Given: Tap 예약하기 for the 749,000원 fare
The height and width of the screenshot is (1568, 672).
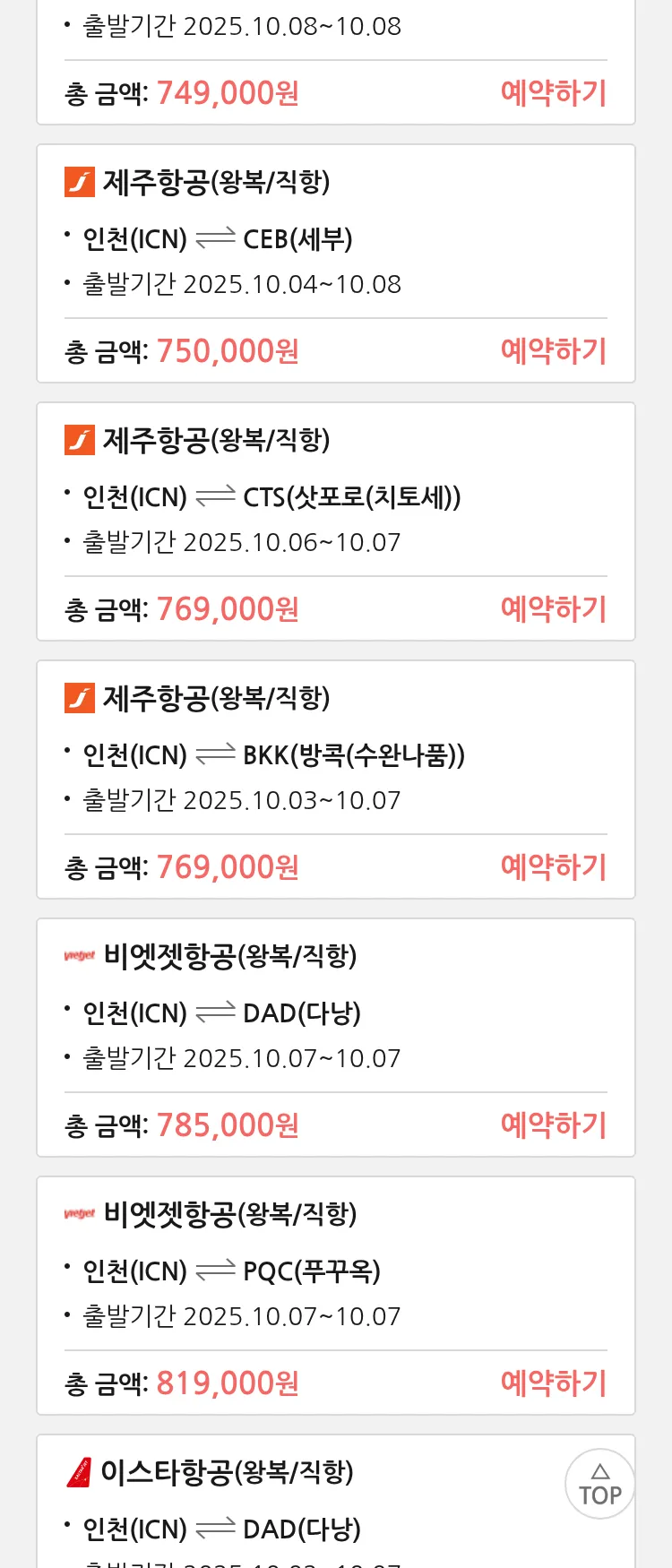Looking at the screenshot, I should [x=553, y=93].
